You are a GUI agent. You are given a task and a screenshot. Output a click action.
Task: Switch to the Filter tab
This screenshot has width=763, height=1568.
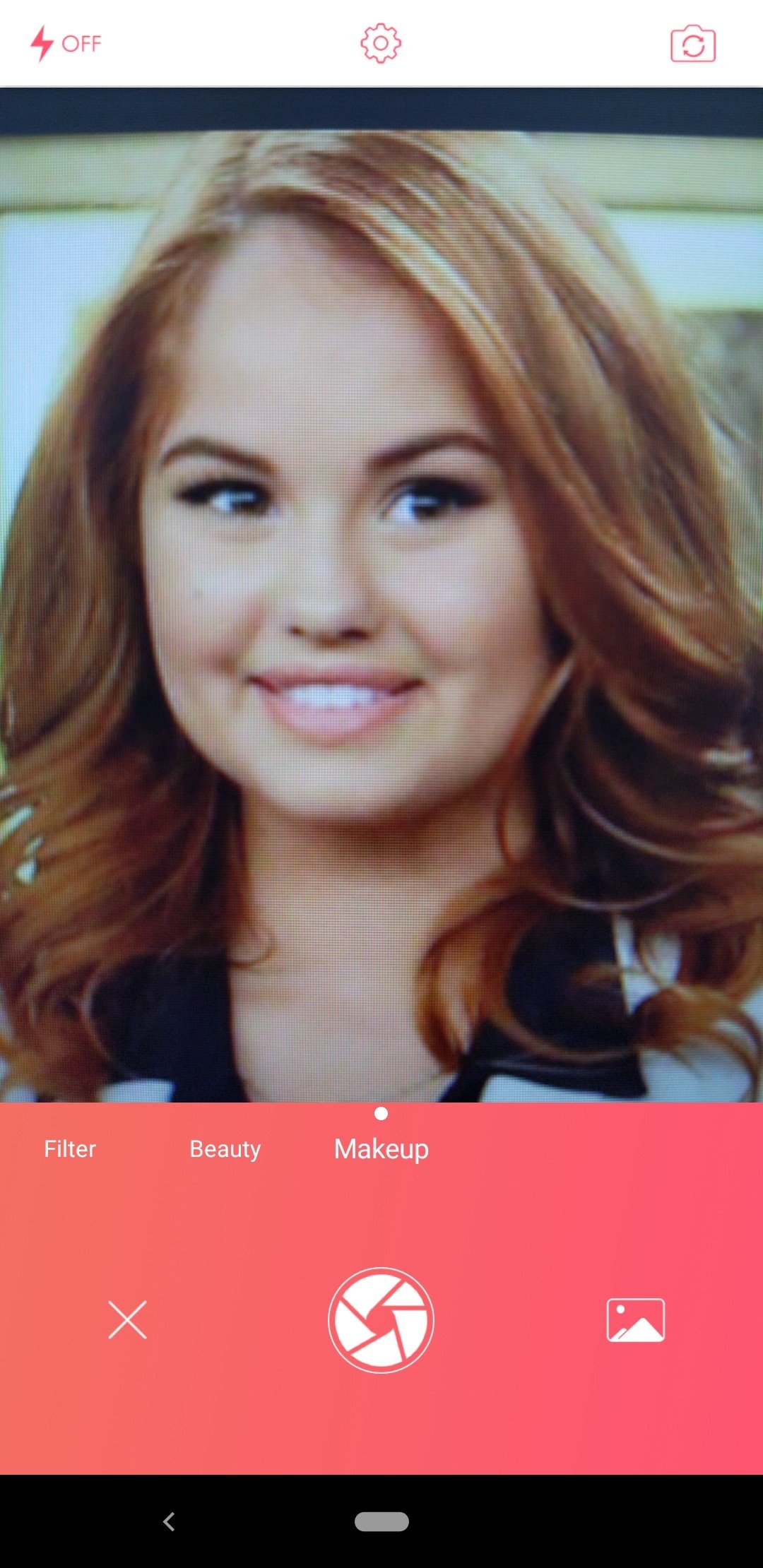[x=70, y=1149]
